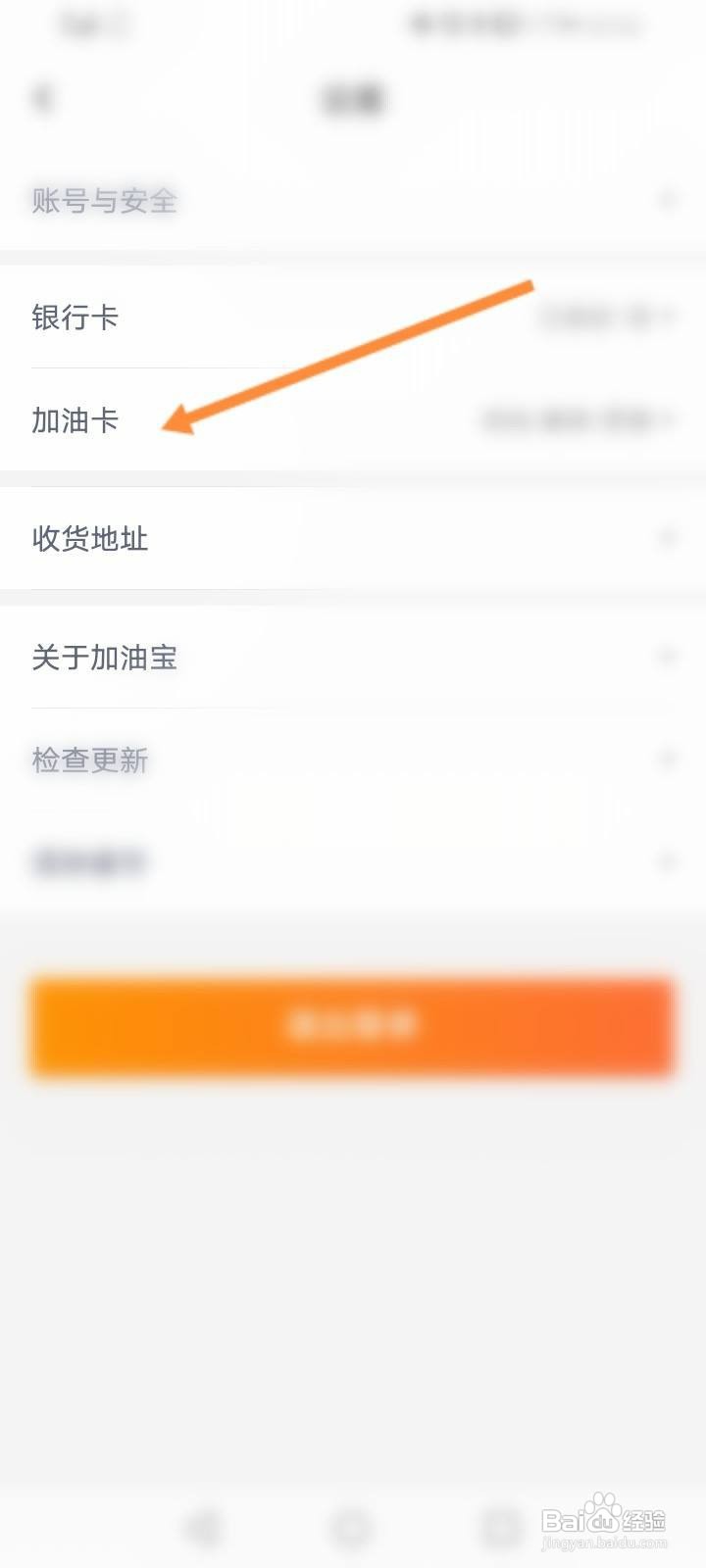Open the 账号与安全 settings entry

[103, 201]
